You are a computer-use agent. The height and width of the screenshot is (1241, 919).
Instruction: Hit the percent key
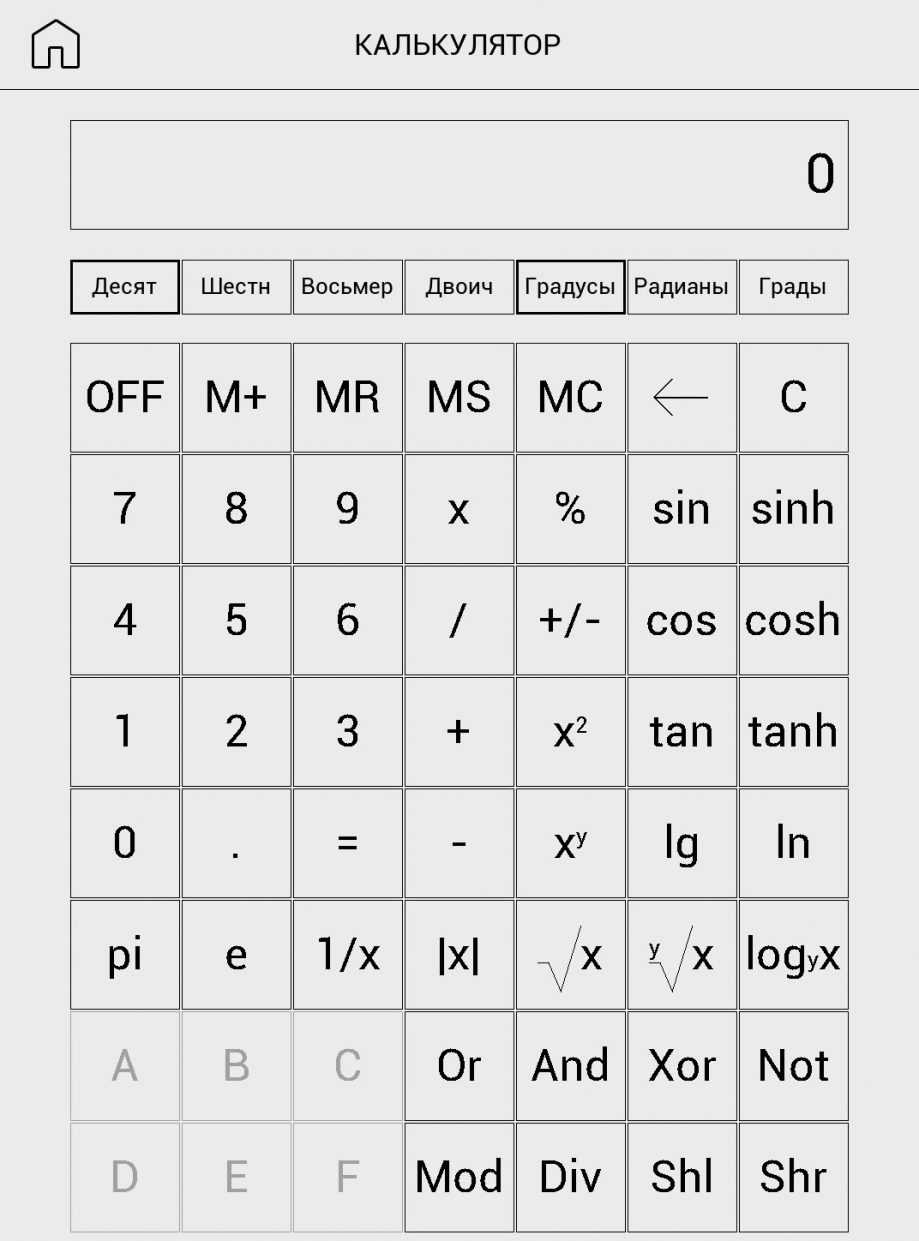570,509
